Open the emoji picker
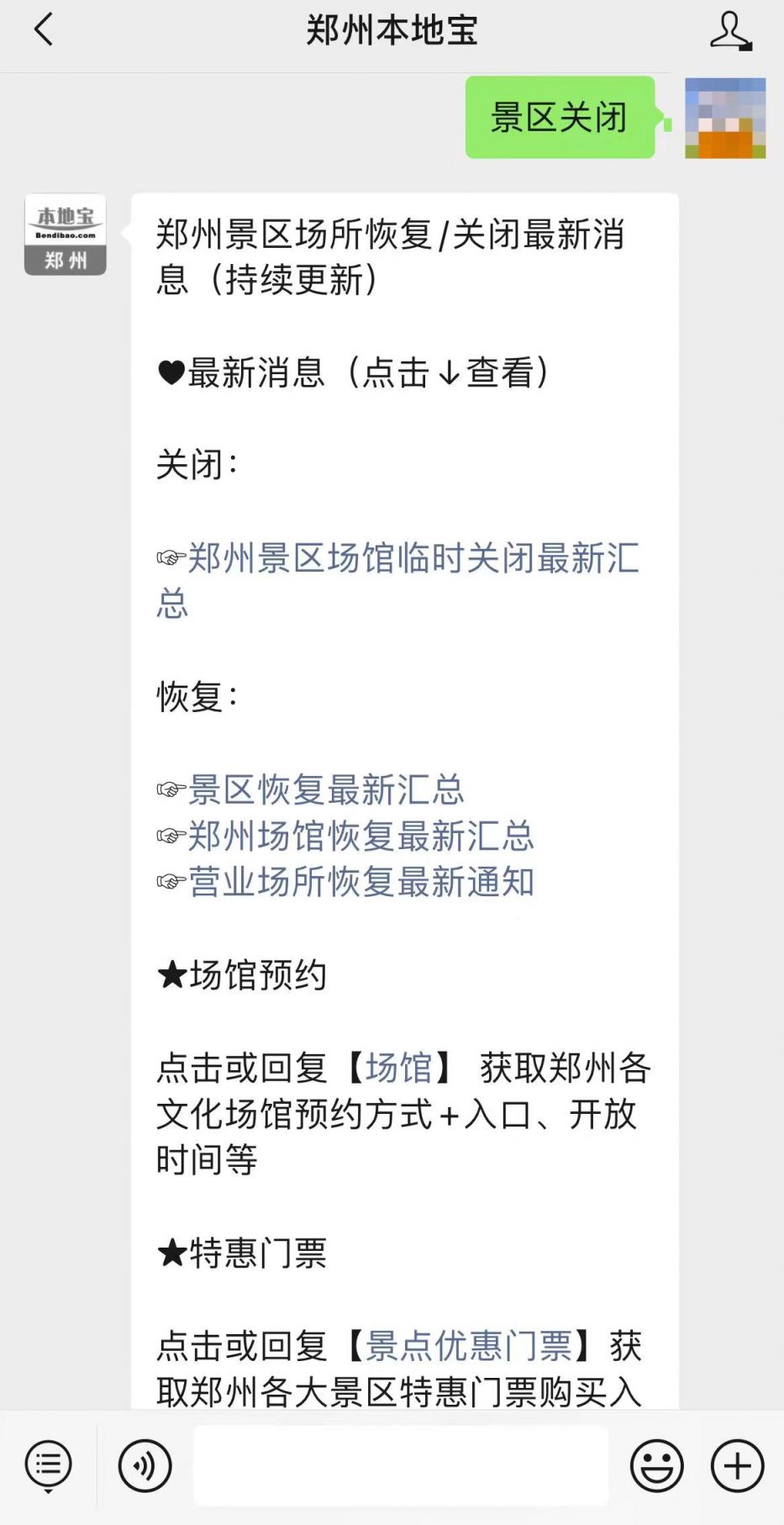The height and width of the screenshot is (1525, 784). [657, 1466]
